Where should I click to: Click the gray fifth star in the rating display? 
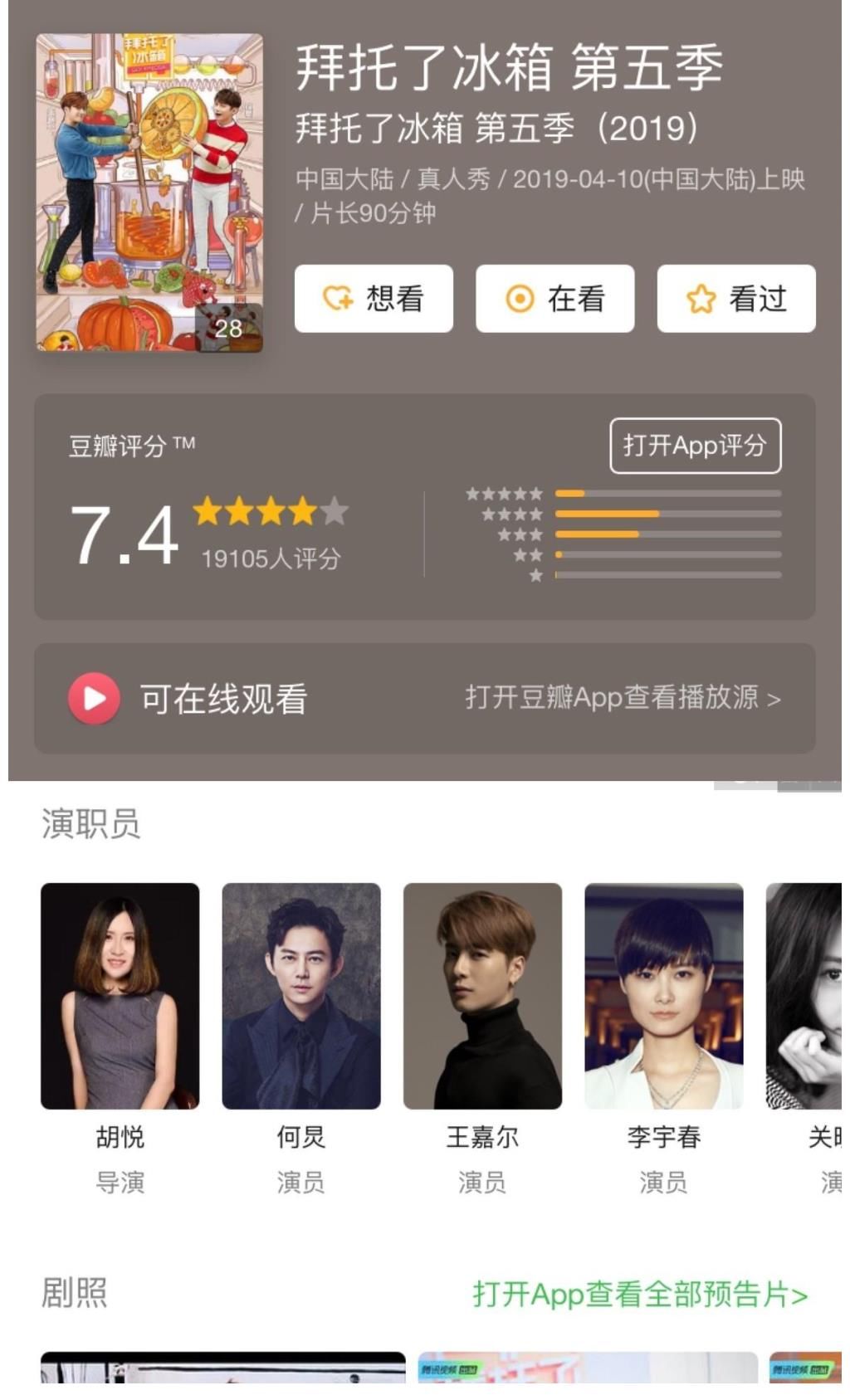pyautogui.click(x=335, y=515)
